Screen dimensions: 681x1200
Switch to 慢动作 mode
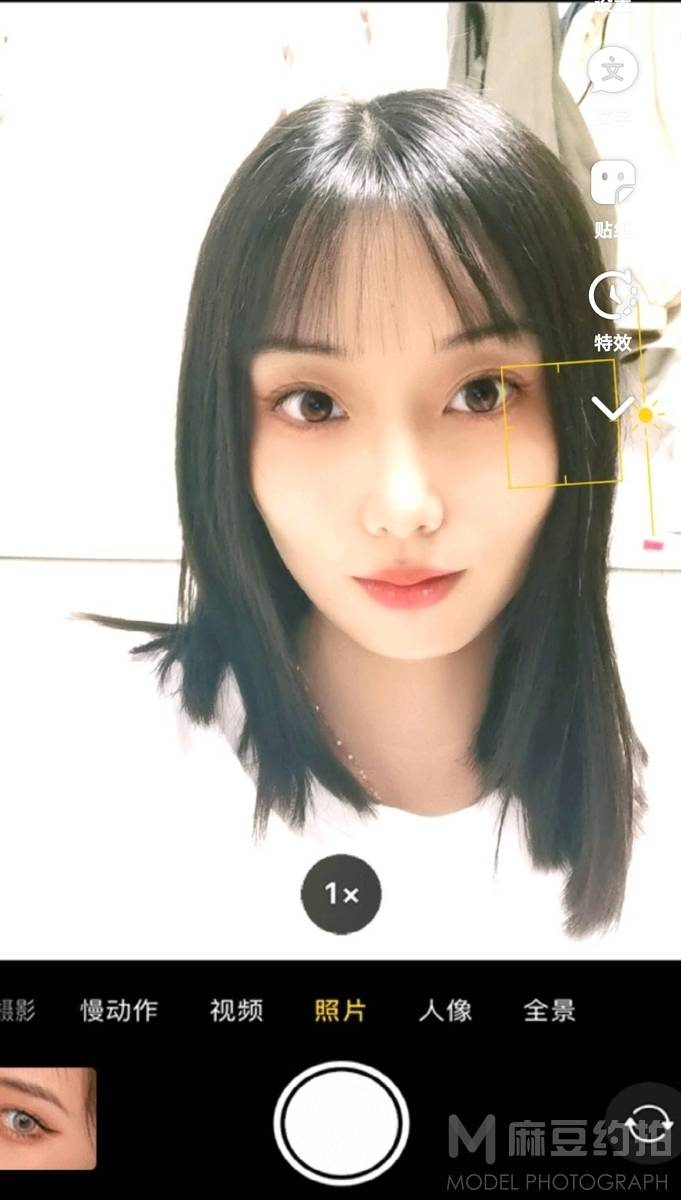click(x=119, y=1010)
